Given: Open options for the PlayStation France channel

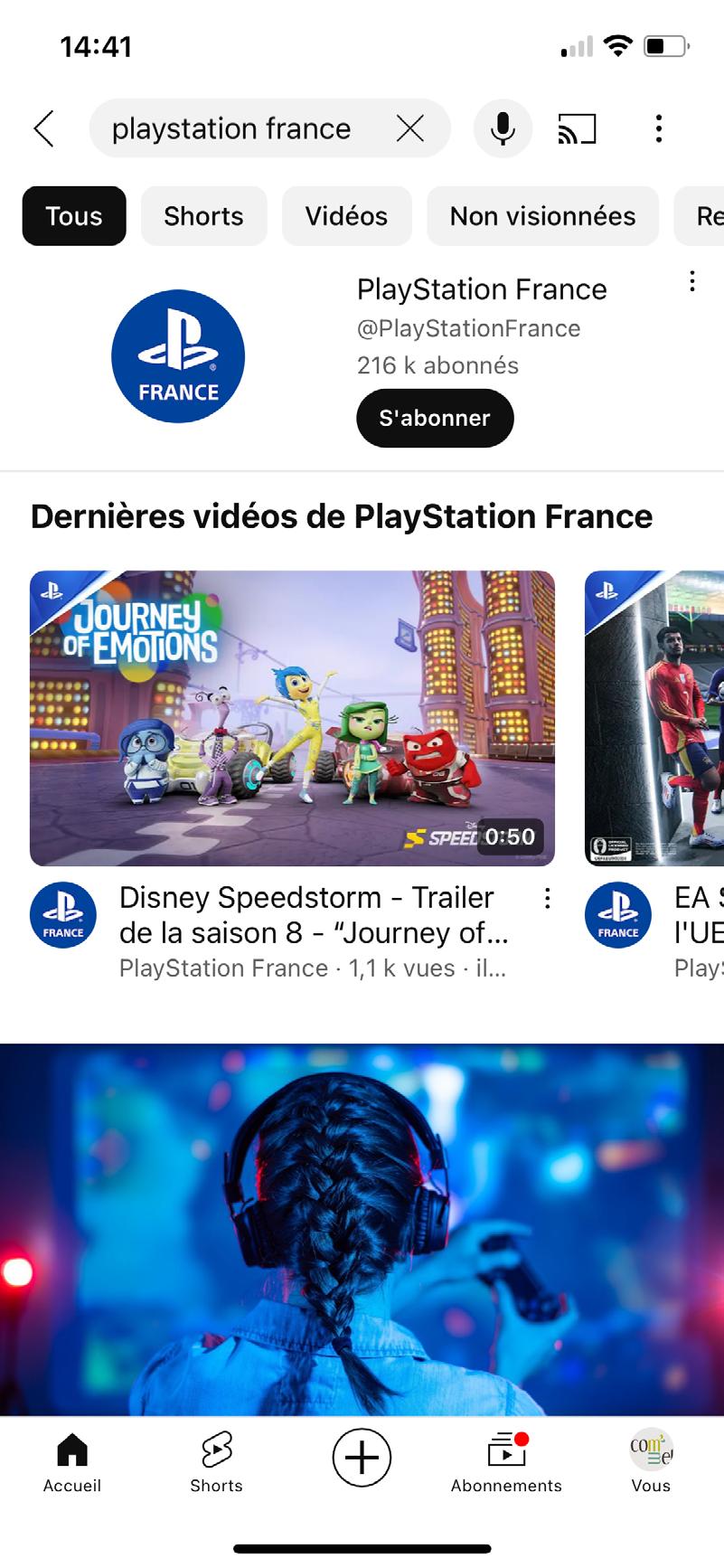Looking at the screenshot, I should [x=692, y=281].
